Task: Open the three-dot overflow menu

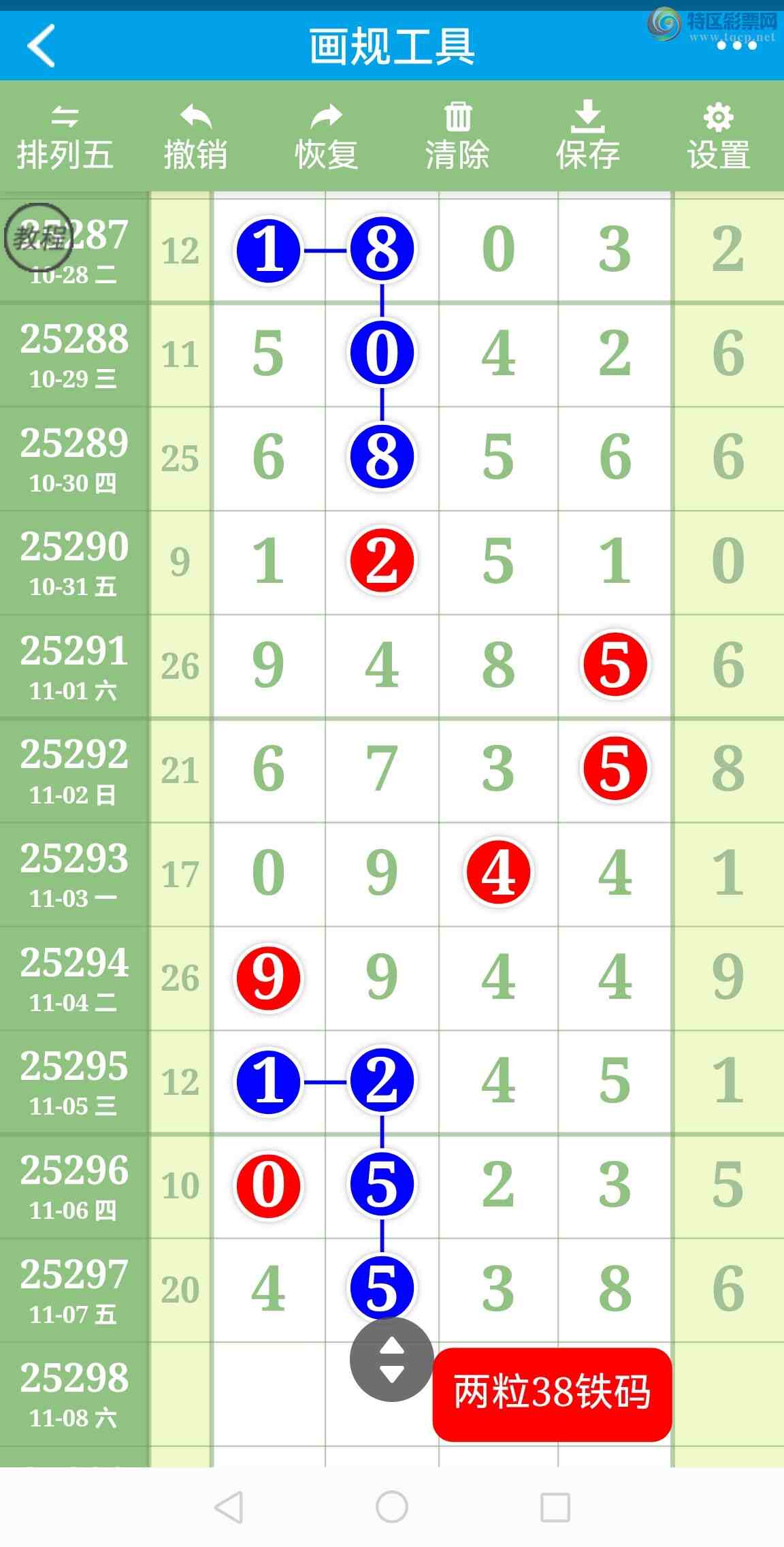Action: pos(736,46)
